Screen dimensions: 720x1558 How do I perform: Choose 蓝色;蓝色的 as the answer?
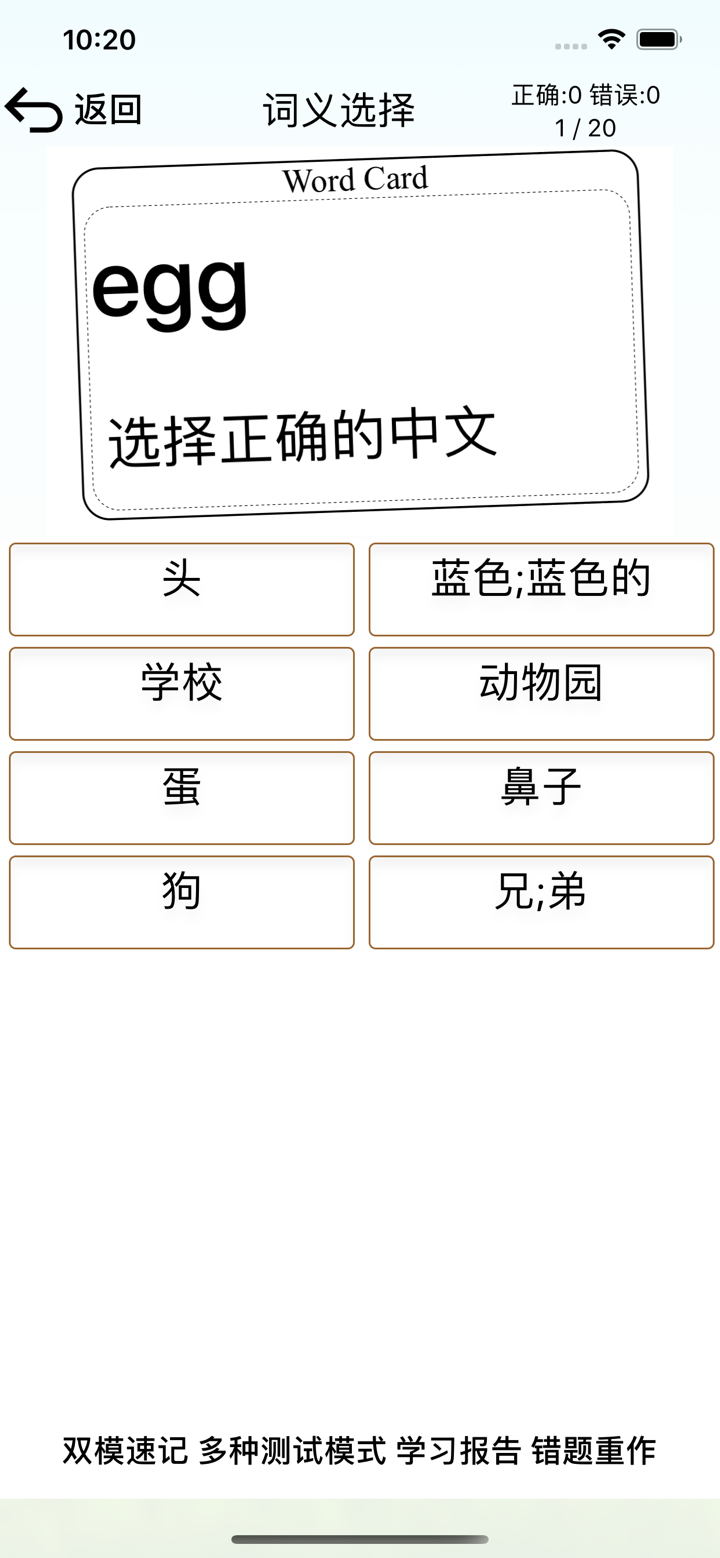coord(541,589)
